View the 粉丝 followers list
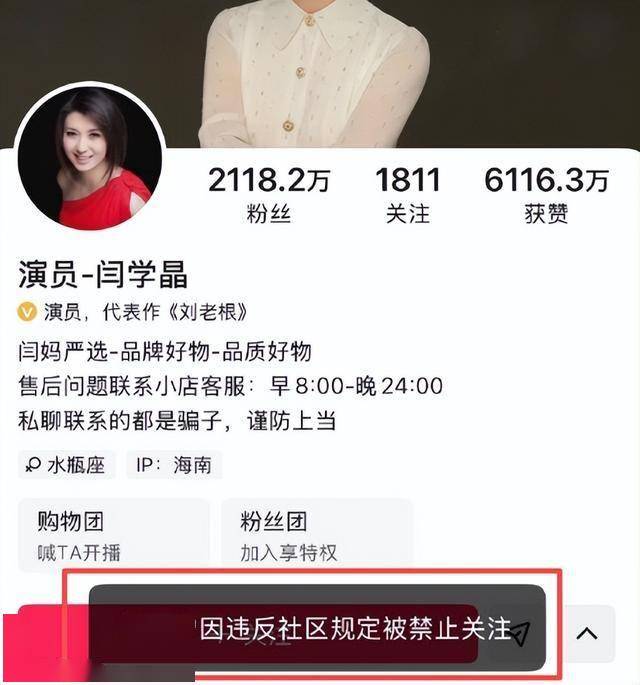Viewport: 640px width, 685px height. point(268,193)
